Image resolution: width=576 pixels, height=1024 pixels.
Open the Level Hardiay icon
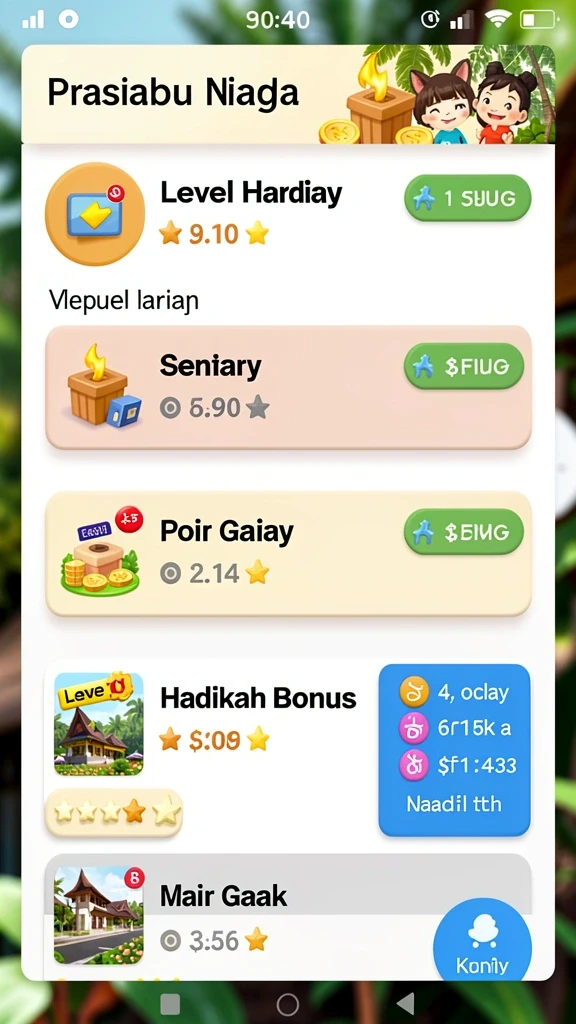pos(95,214)
